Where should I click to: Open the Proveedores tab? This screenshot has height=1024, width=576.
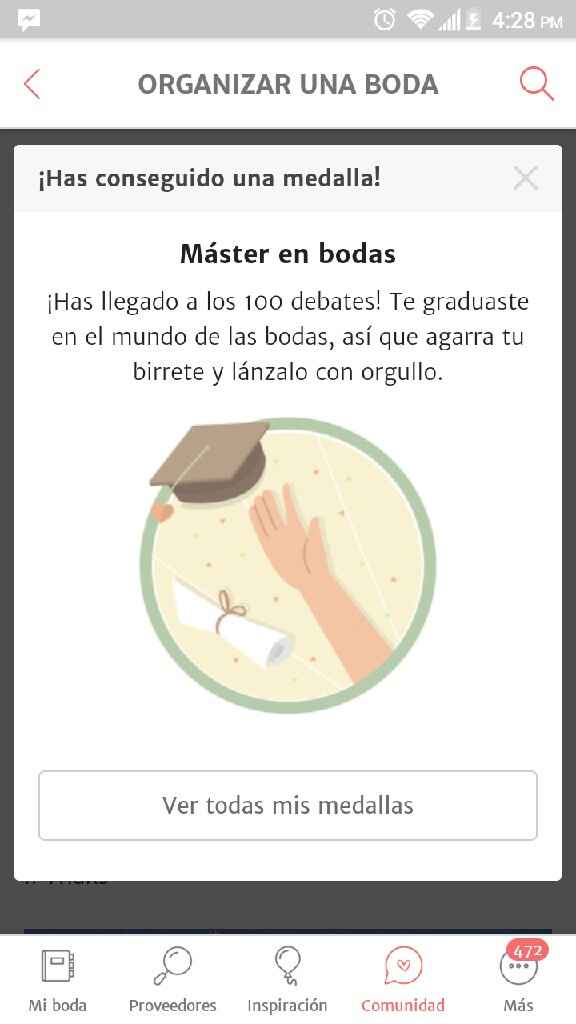pyautogui.click(x=172, y=980)
